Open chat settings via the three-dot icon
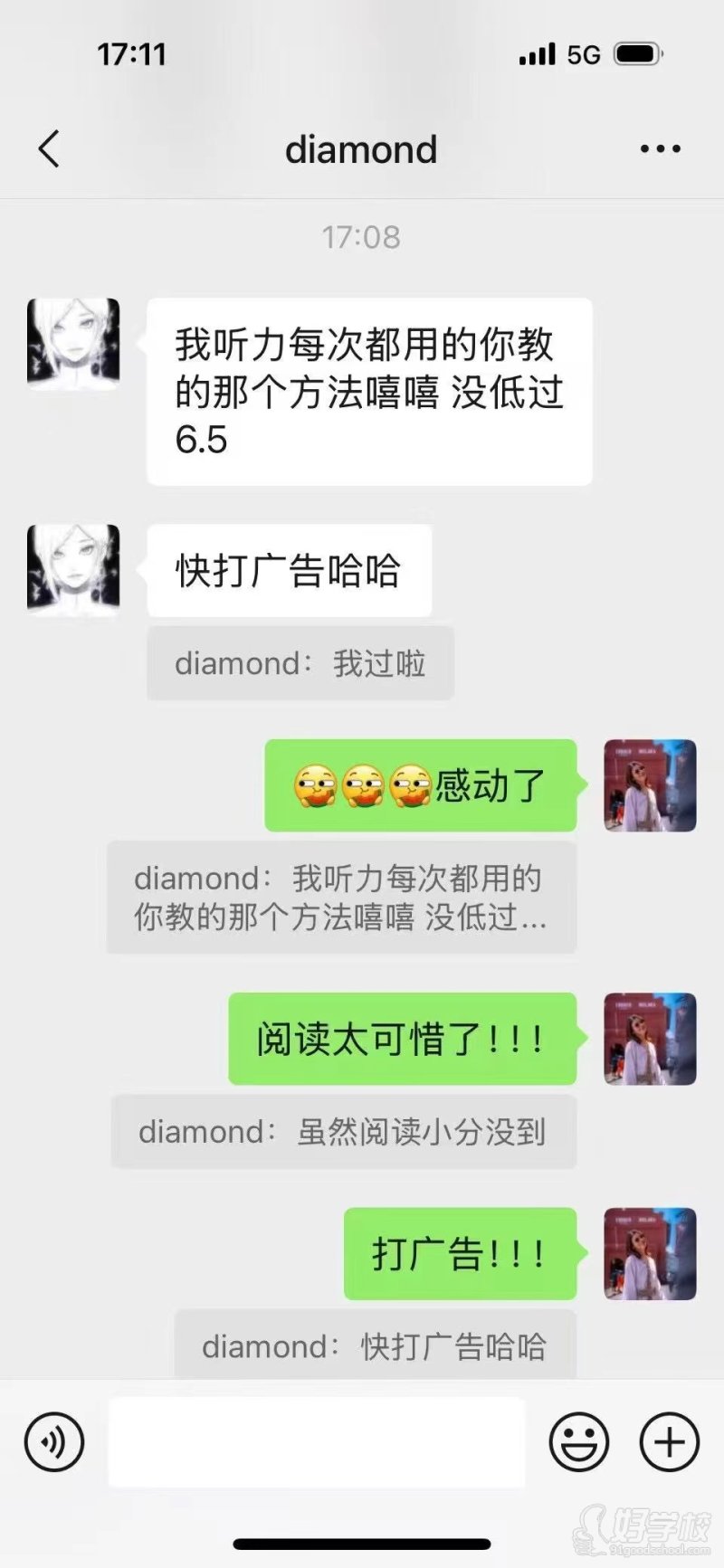 [x=659, y=147]
